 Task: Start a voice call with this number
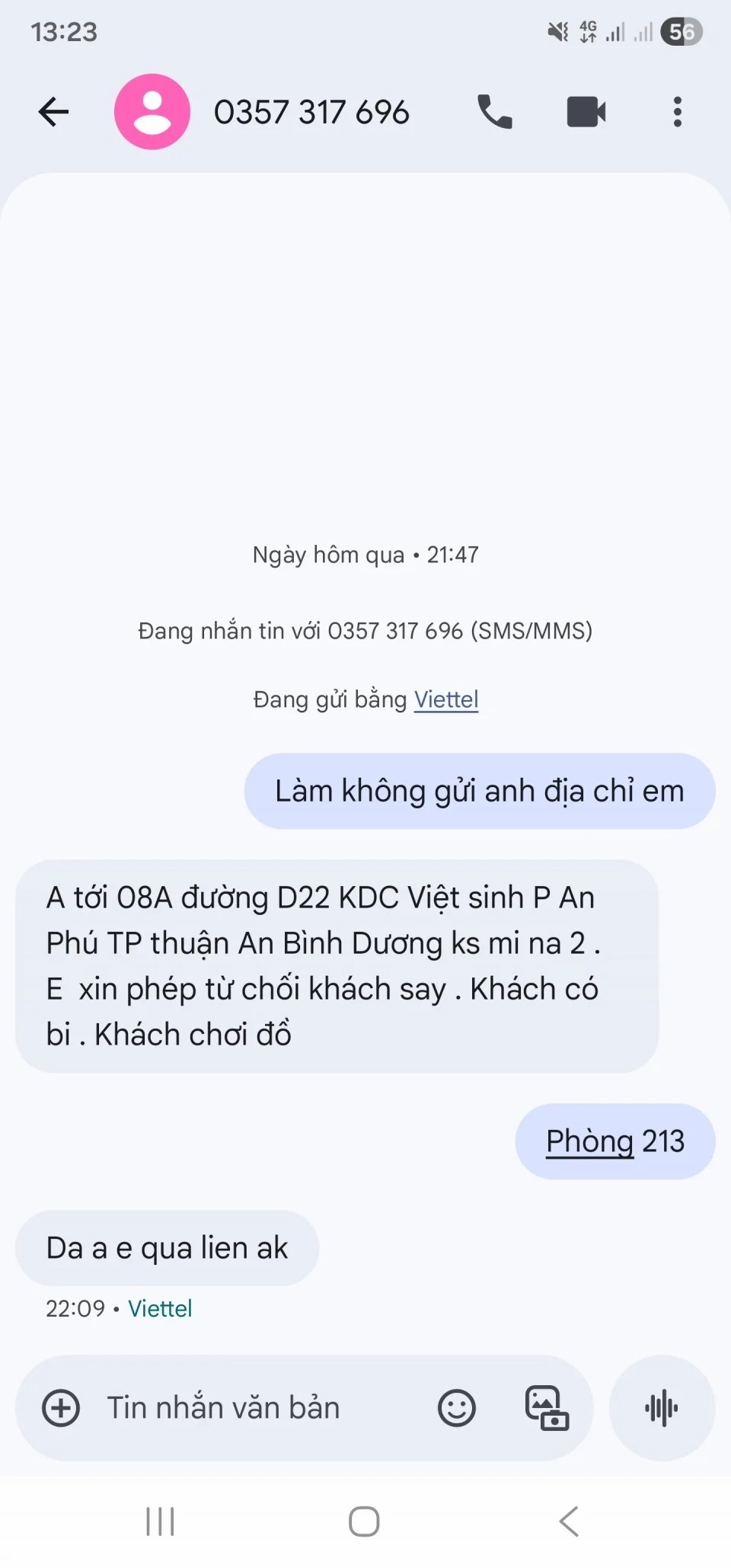495,112
